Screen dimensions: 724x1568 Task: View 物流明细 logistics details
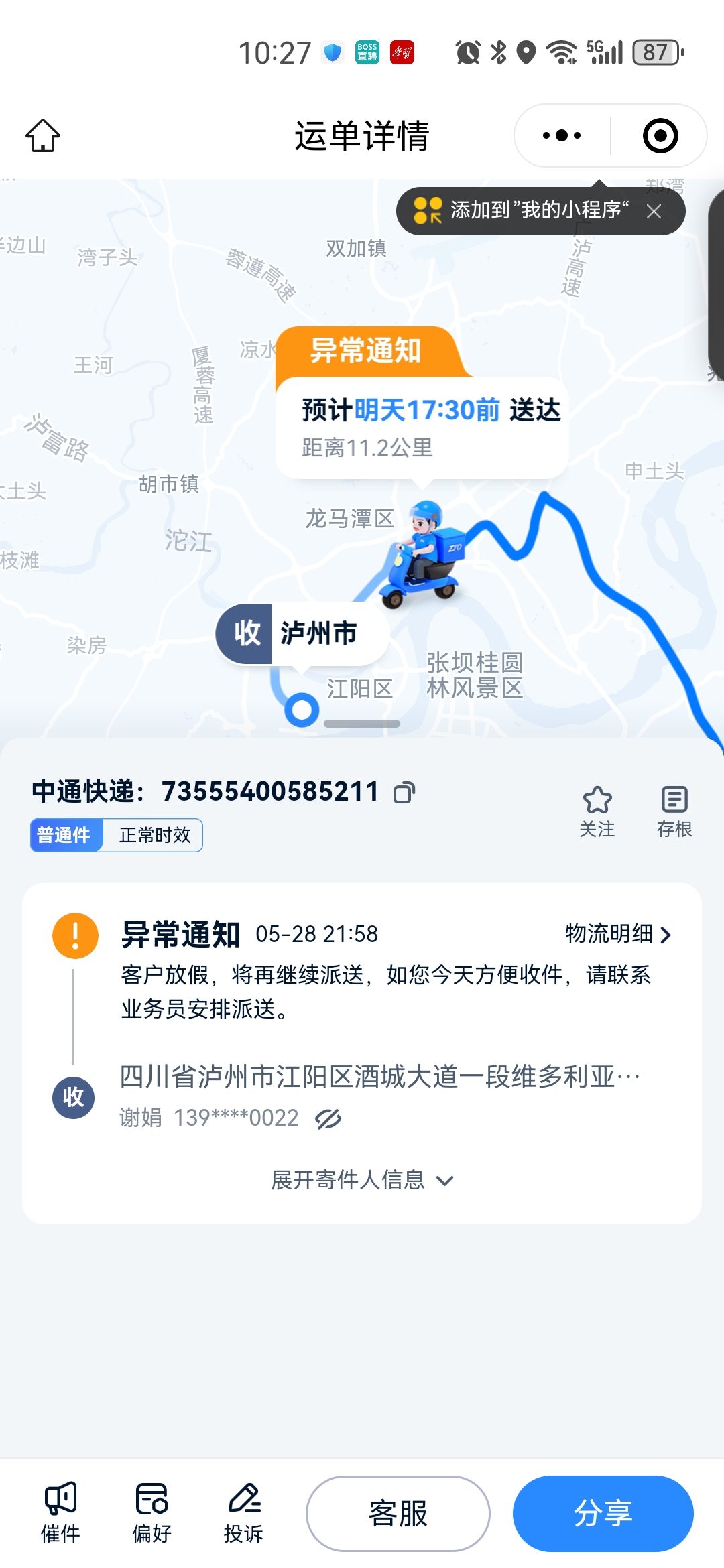click(x=617, y=934)
